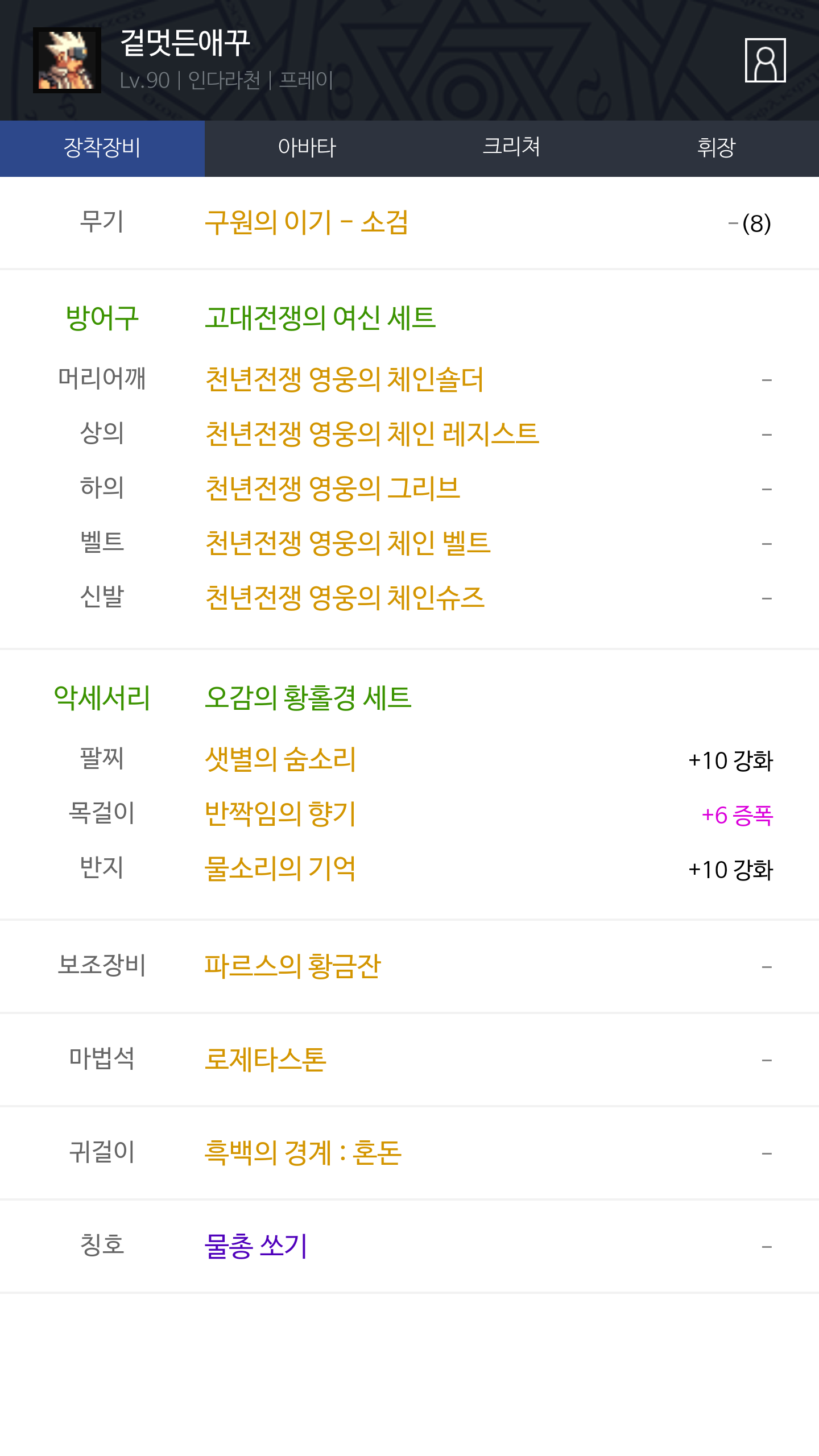The width and height of the screenshot is (819, 1456).
Task: Open title 물총 쏘기
Action: click(256, 1246)
